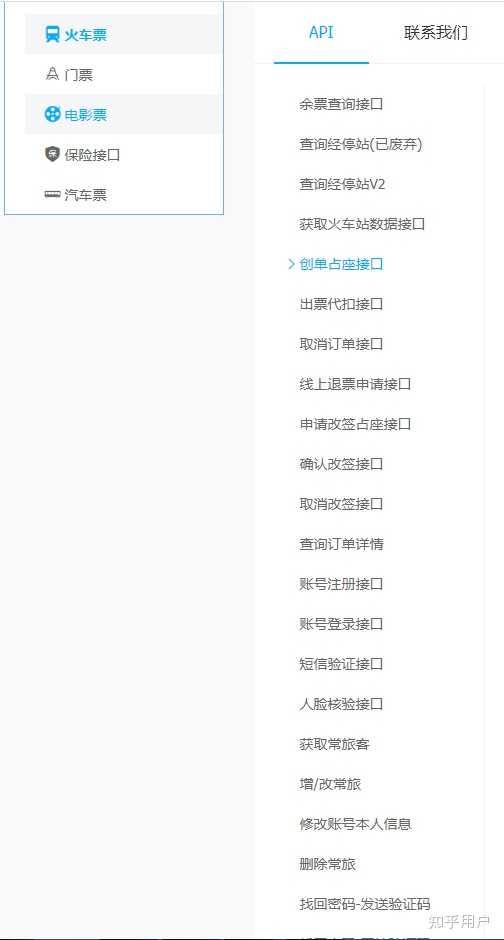View 获取常旅客 docs
Viewport: 504px width, 940px height.
[x=334, y=745]
